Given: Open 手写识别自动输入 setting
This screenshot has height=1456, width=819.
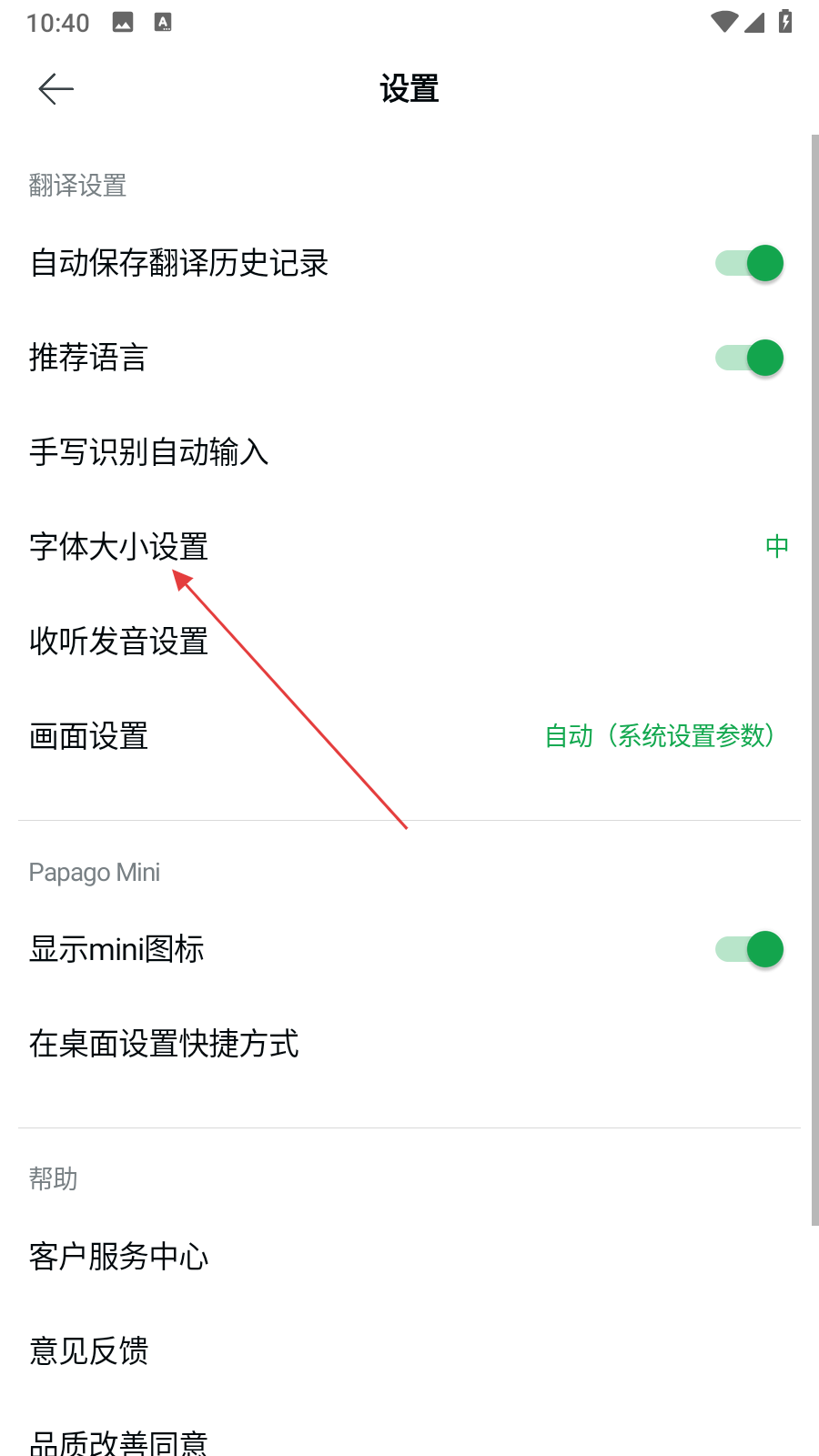Looking at the screenshot, I should pos(149,452).
